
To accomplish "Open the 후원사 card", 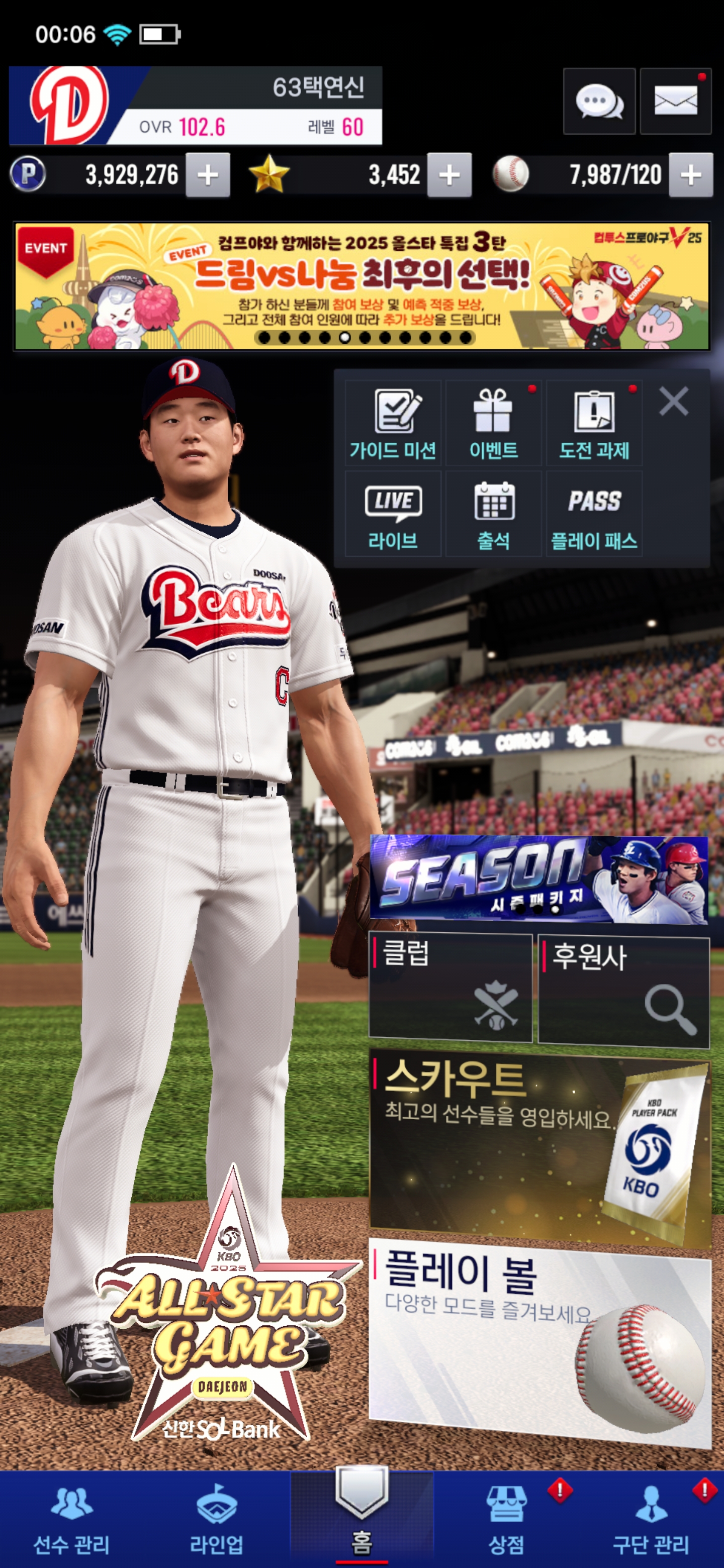I will 623,992.
